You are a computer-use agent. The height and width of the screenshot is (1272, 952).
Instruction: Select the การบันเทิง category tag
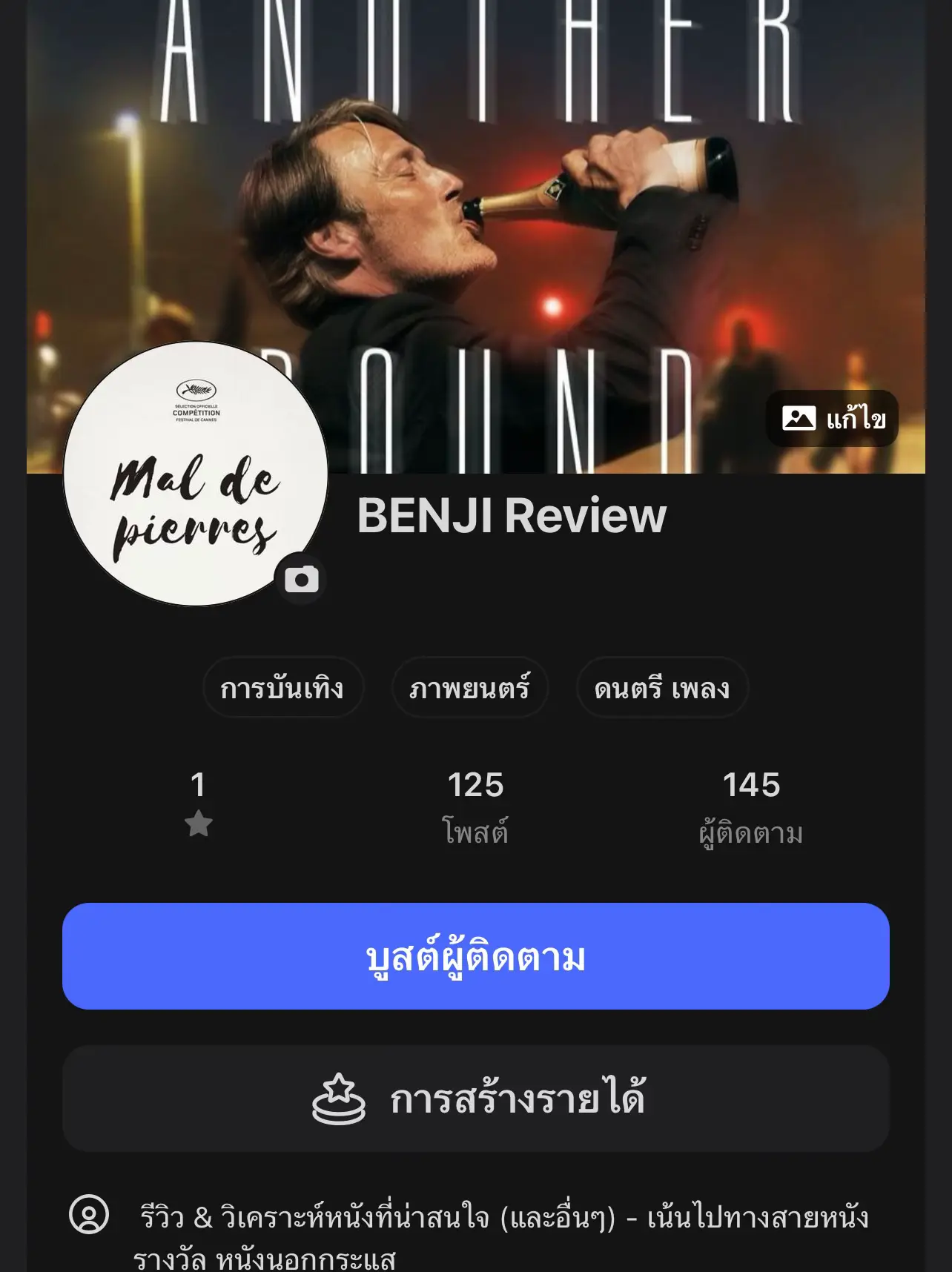click(x=282, y=688)
